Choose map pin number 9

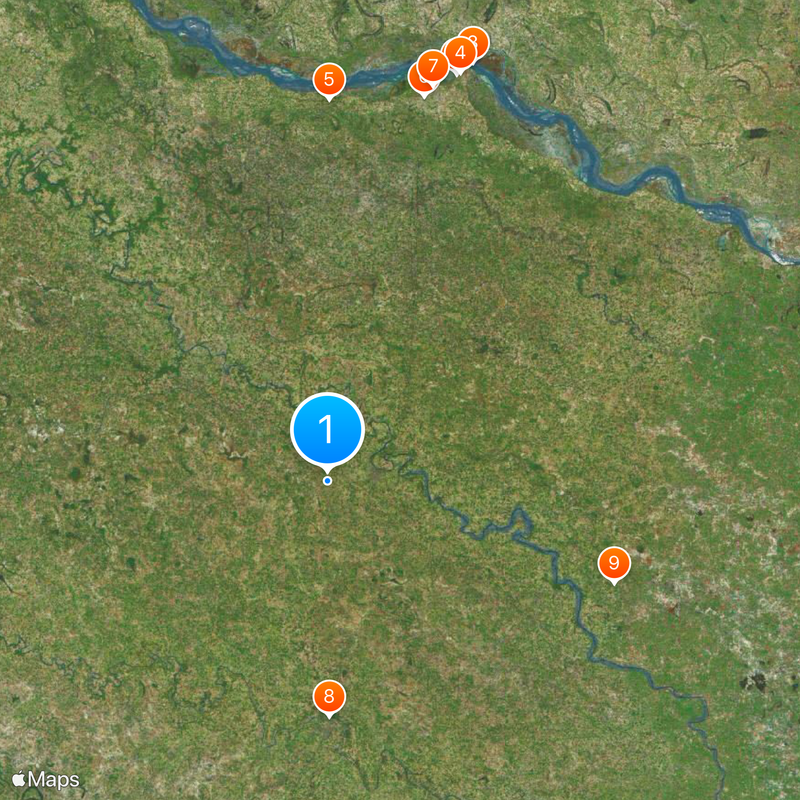(x=614, y=563)
